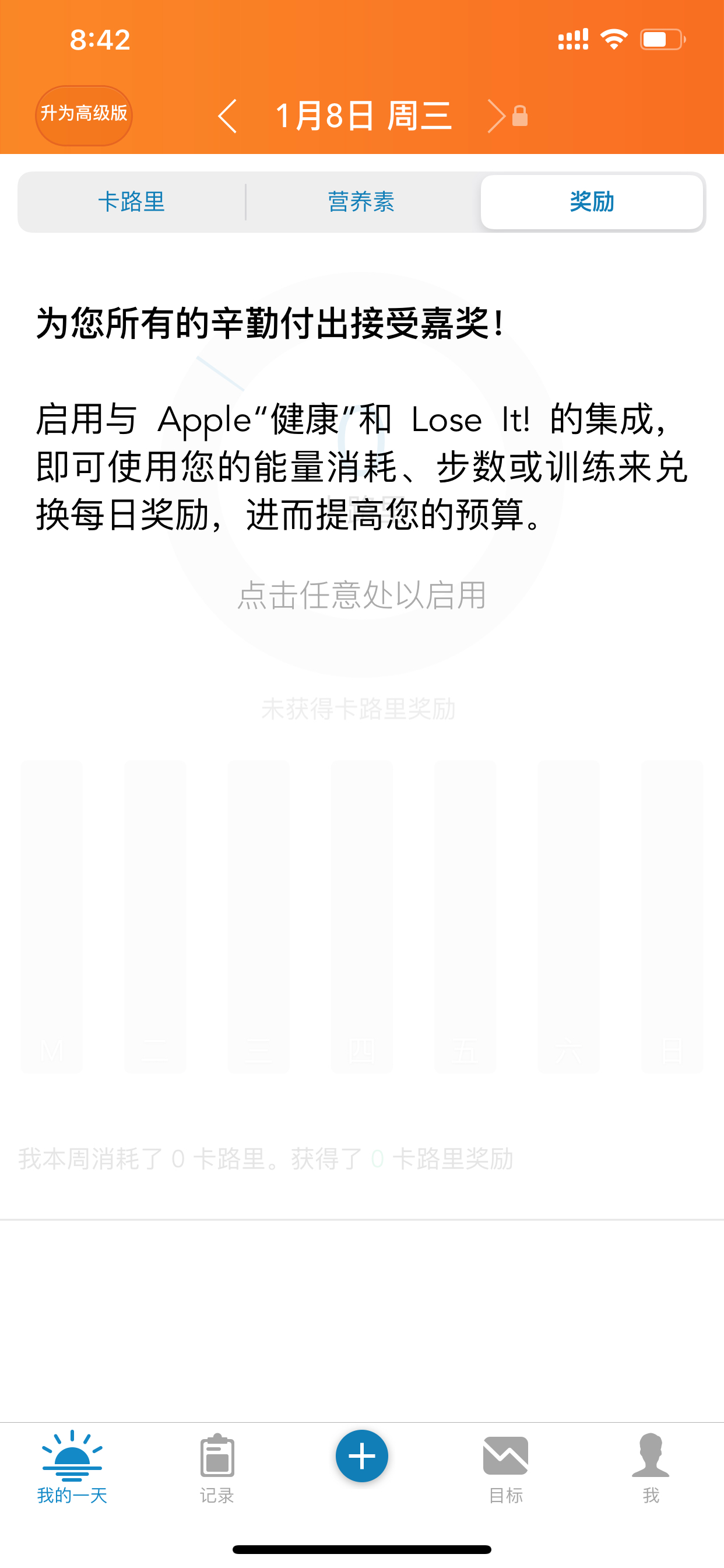Open the 我 profile tab
The height and width of the screenshot is (1568, 724).
click(651, 1468)
